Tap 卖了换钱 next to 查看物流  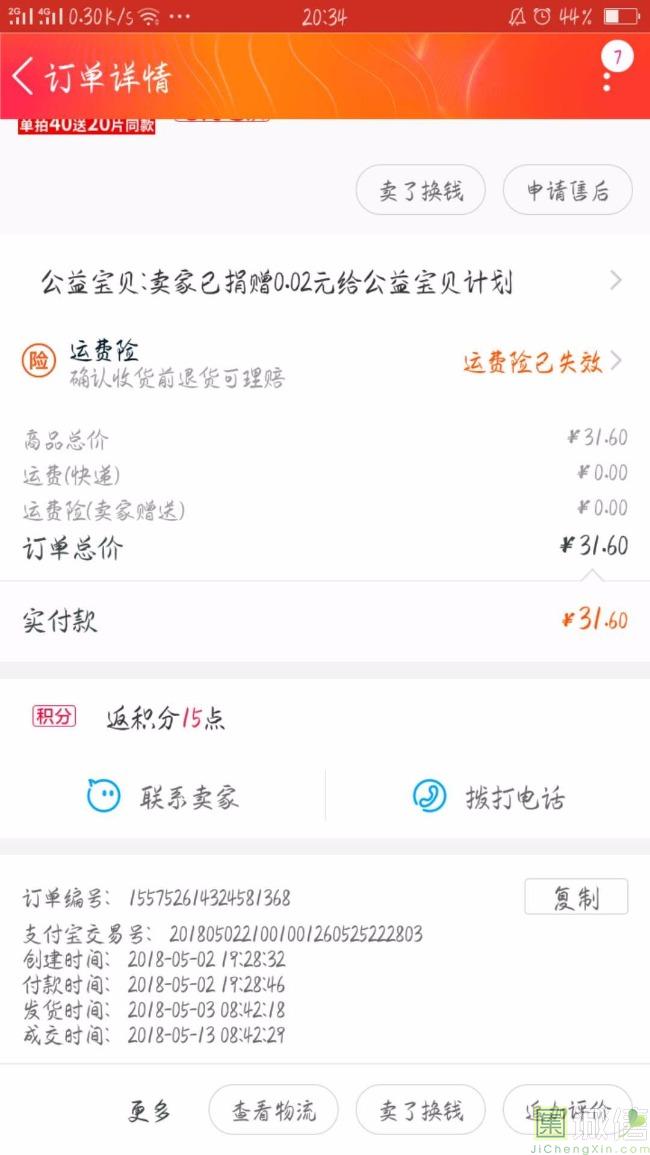coord(420,1110)
